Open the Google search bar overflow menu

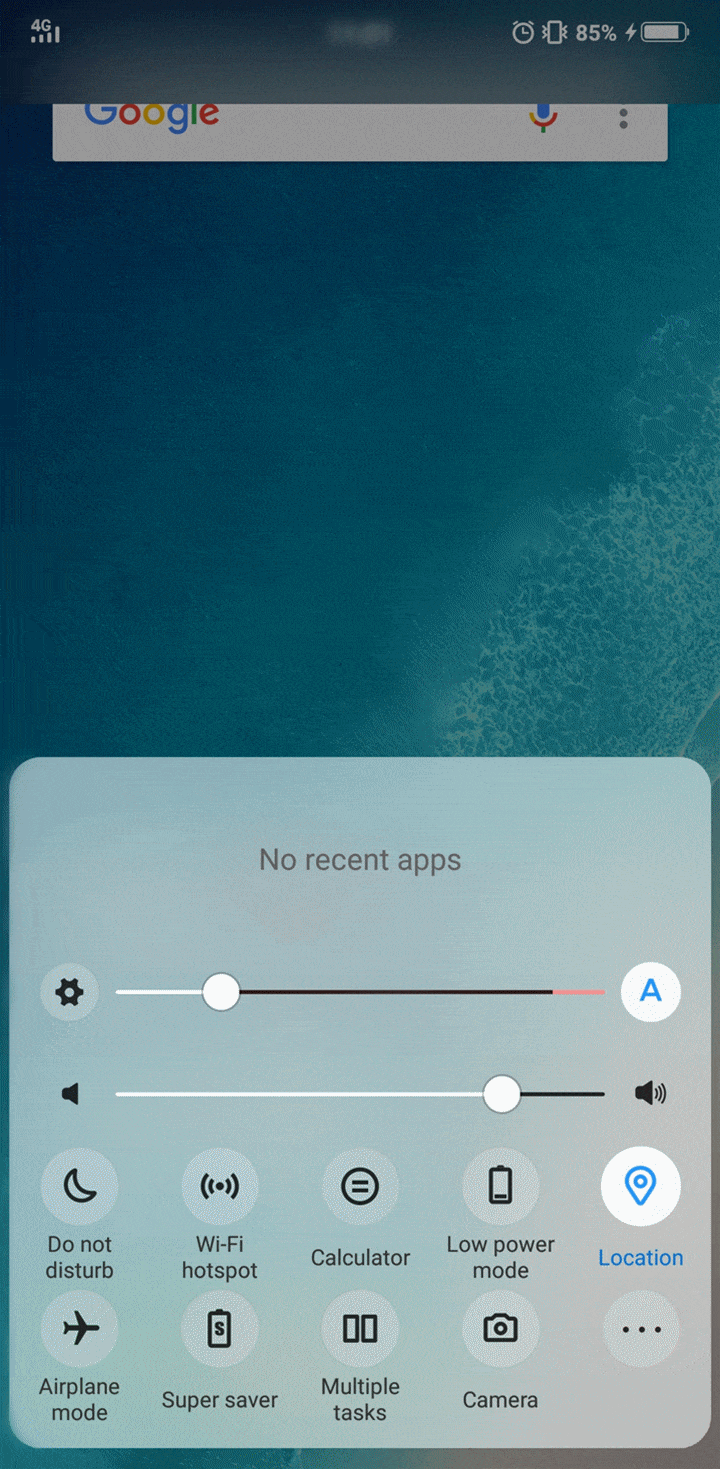[623, 119]
